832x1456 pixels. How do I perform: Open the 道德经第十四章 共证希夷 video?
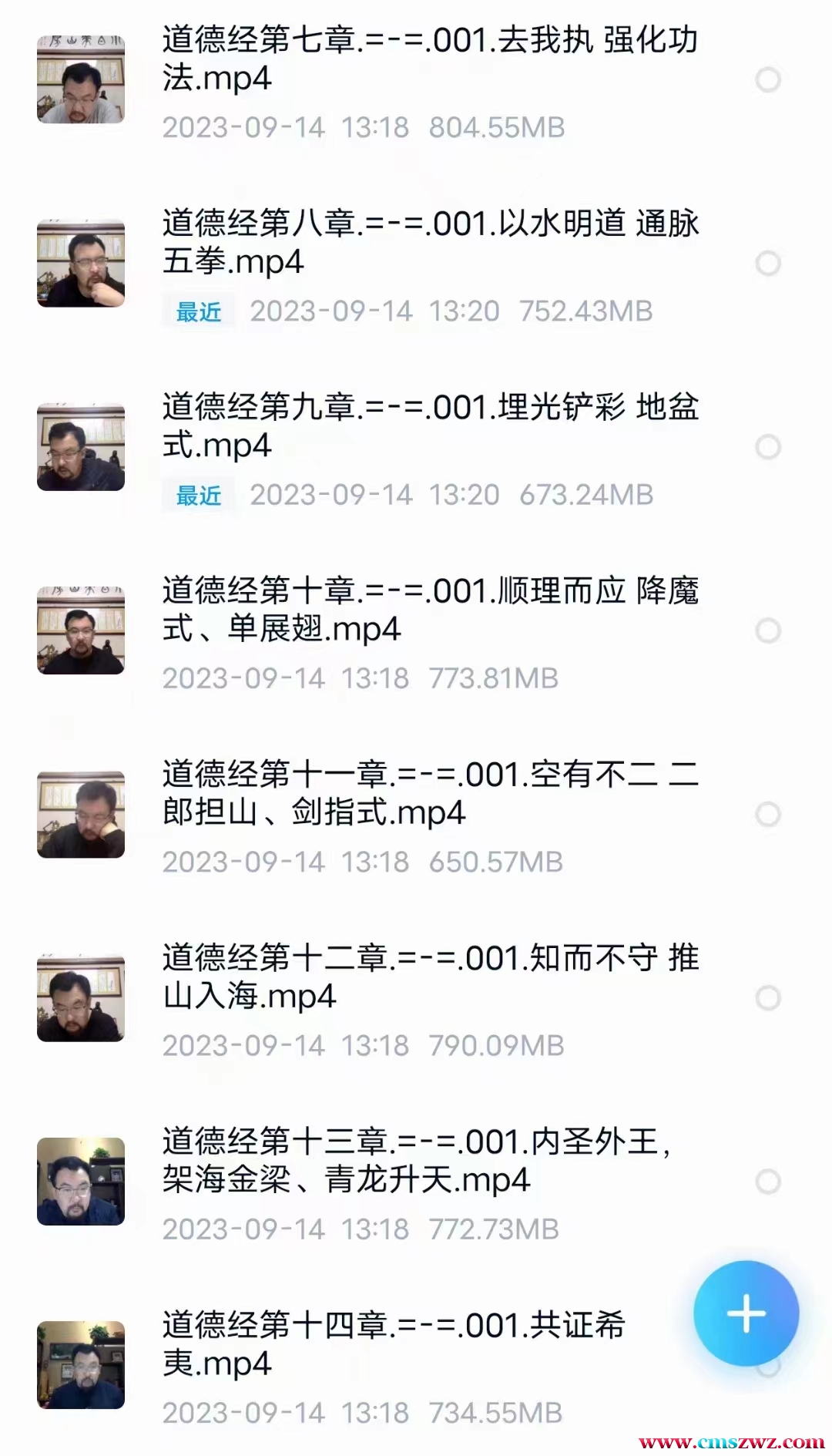coord(393,1343)
